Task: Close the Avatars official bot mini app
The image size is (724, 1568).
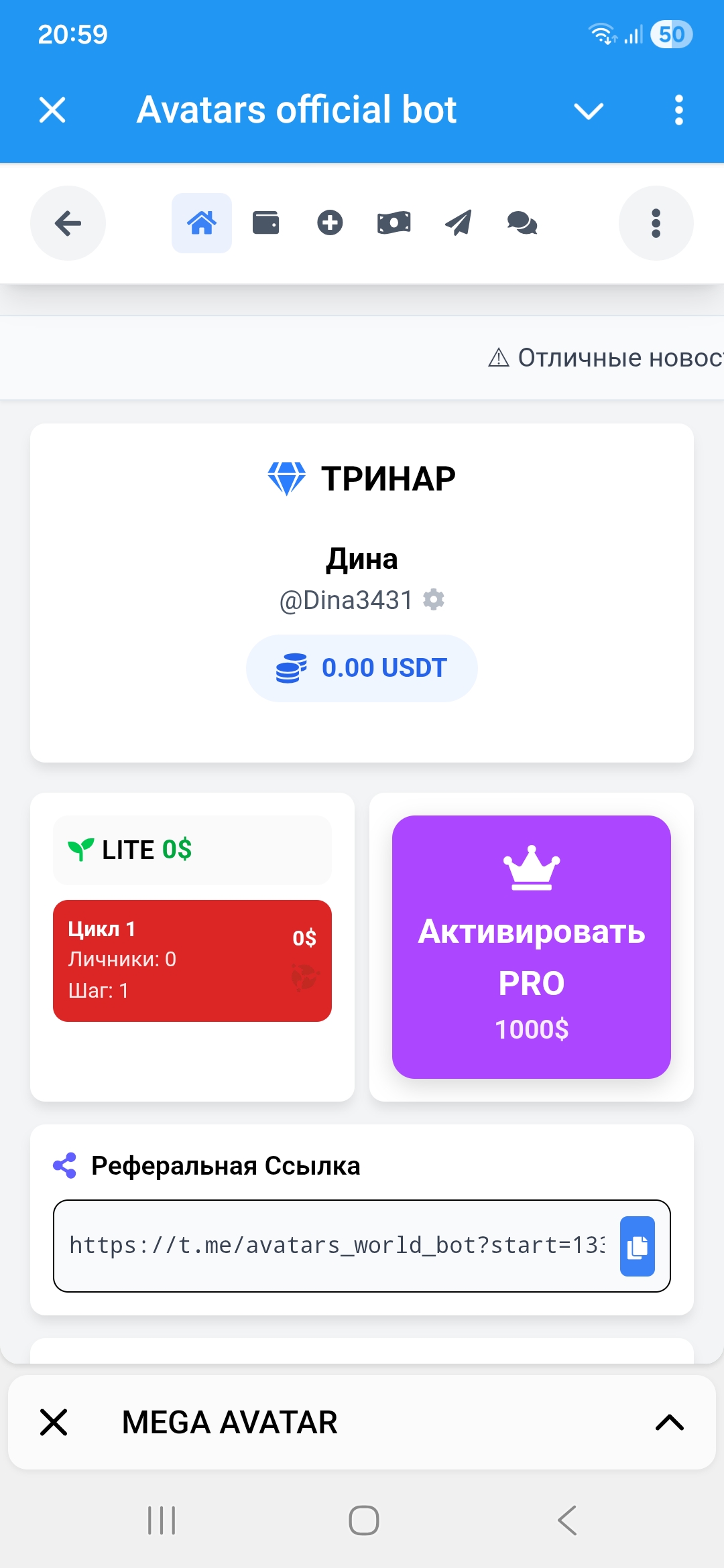Action: coord(52,110)
